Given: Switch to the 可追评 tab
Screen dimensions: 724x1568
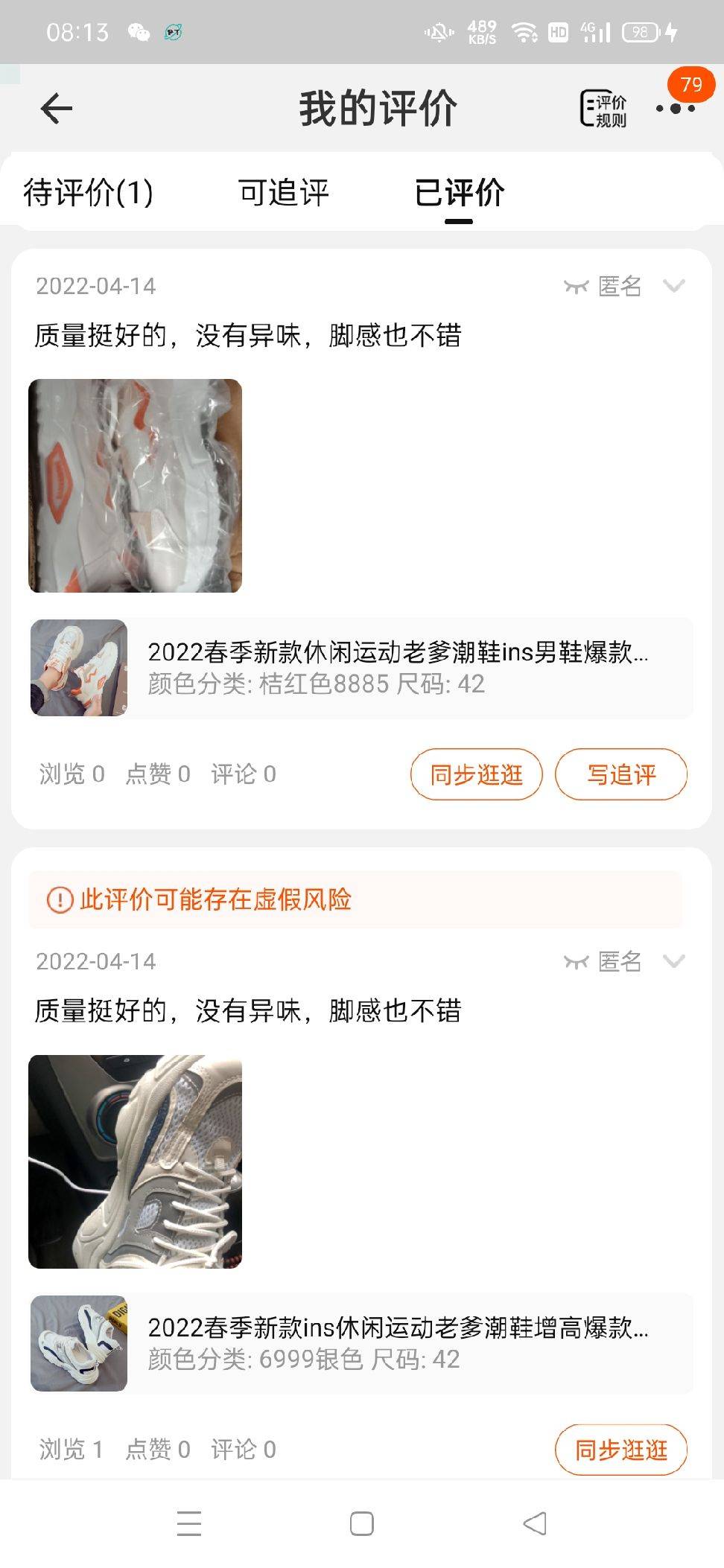Looking at the screenshot, I should [284, 193].
